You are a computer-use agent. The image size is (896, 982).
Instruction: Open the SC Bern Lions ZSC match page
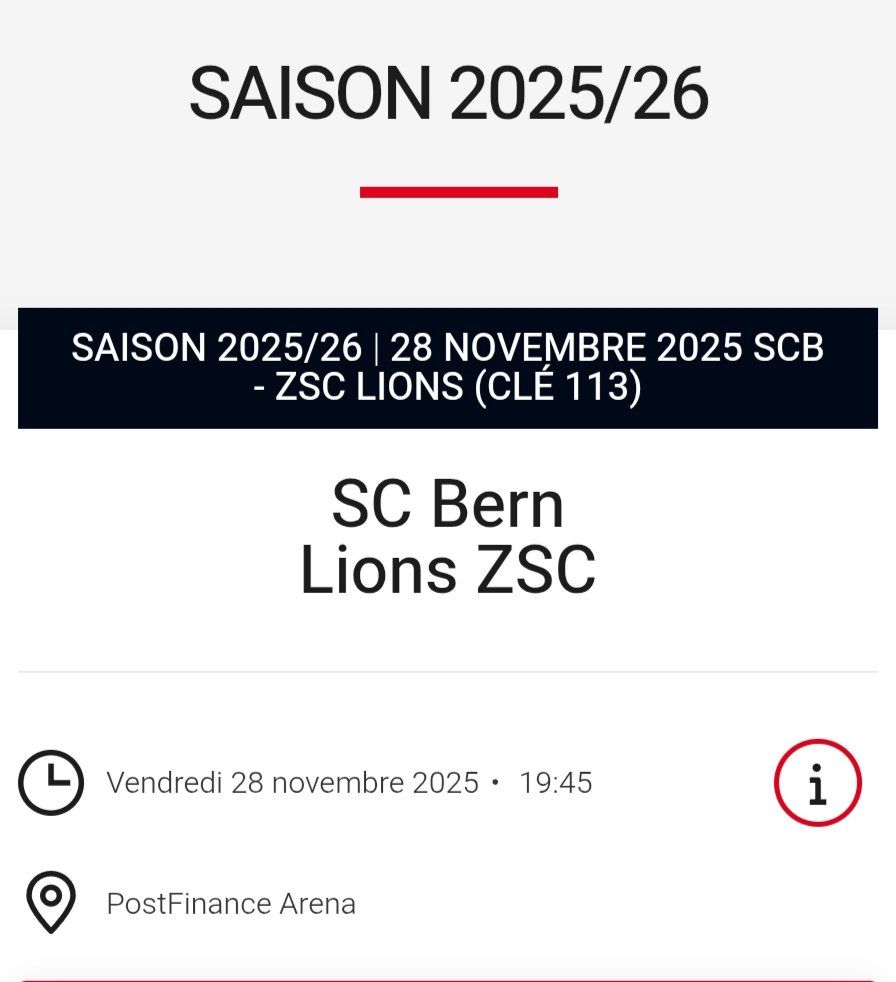tap(448, 537)
